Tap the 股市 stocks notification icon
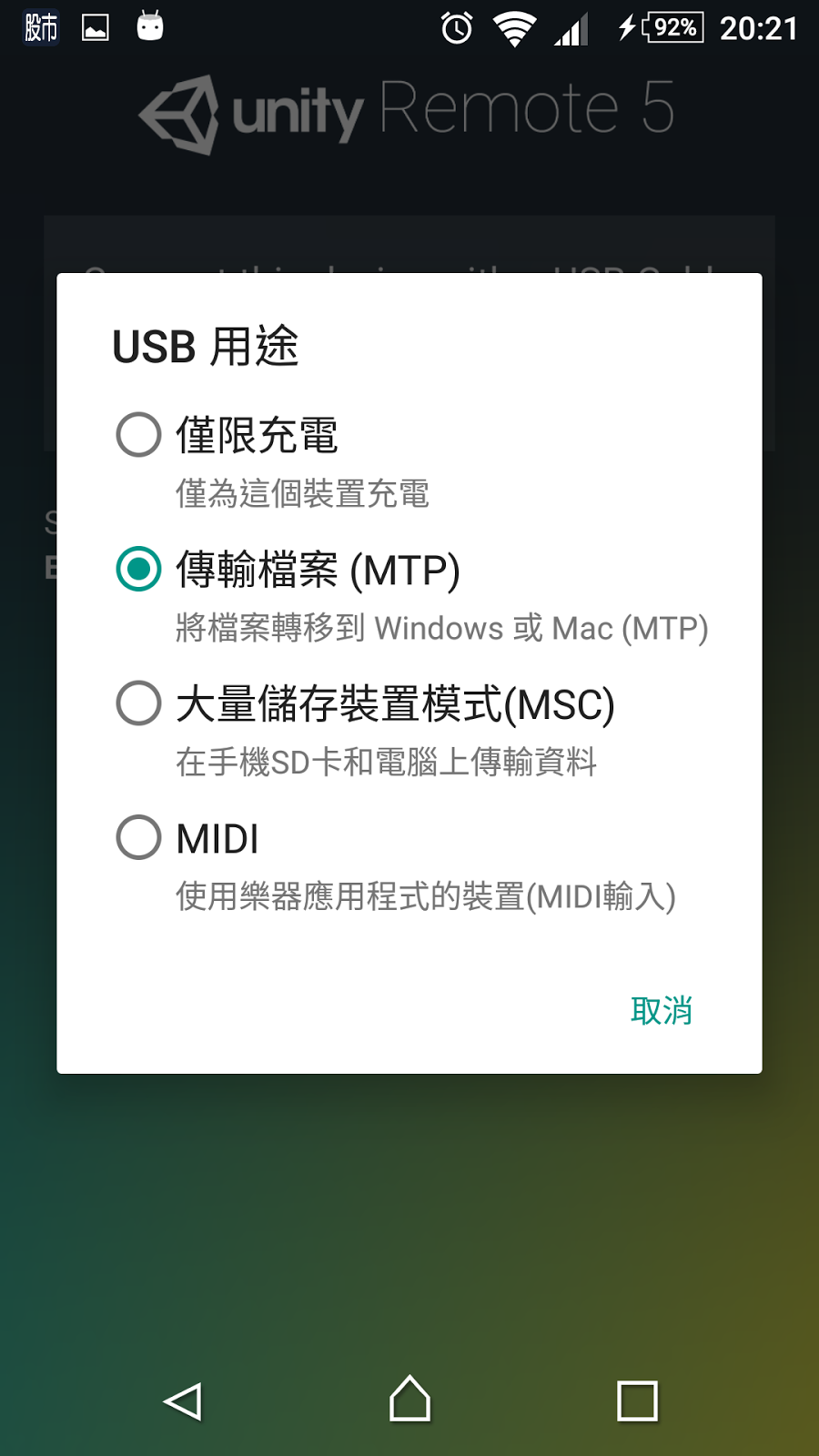 tap(38, 26)
